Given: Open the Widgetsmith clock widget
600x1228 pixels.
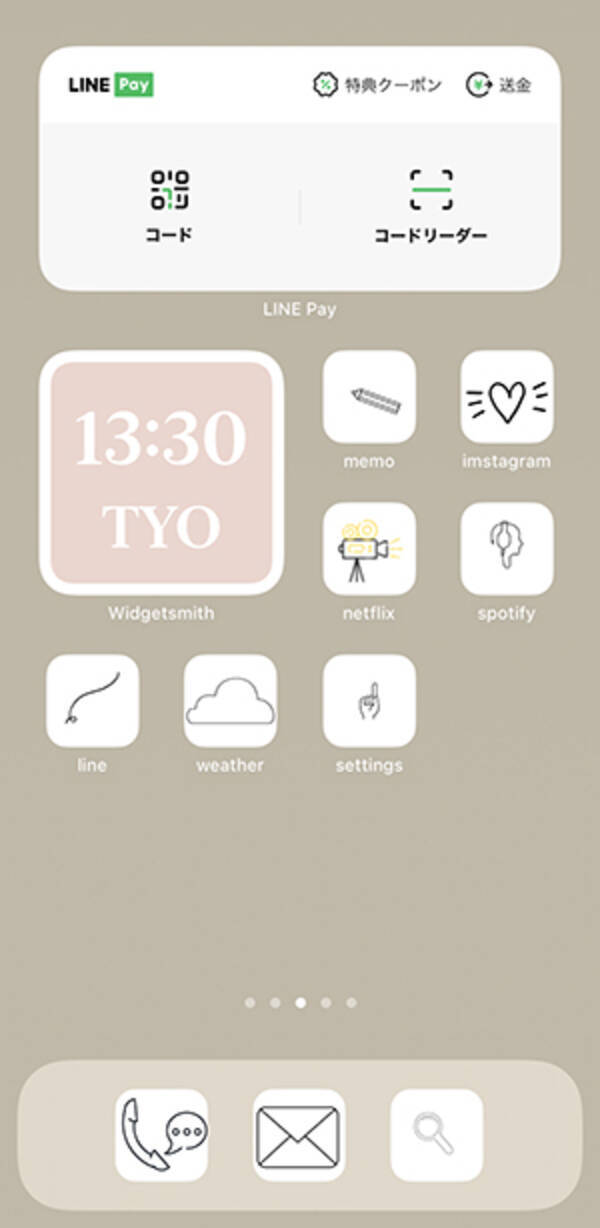Looking at the screenshot, I should pos(161,473).
